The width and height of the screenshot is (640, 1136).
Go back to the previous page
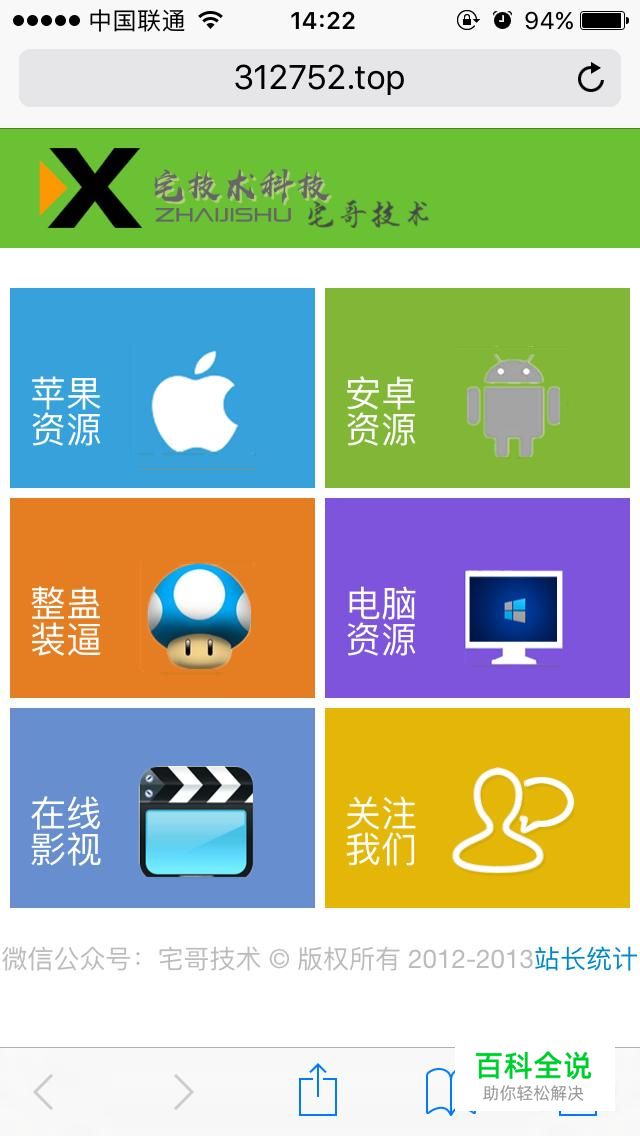point(43,1092)
